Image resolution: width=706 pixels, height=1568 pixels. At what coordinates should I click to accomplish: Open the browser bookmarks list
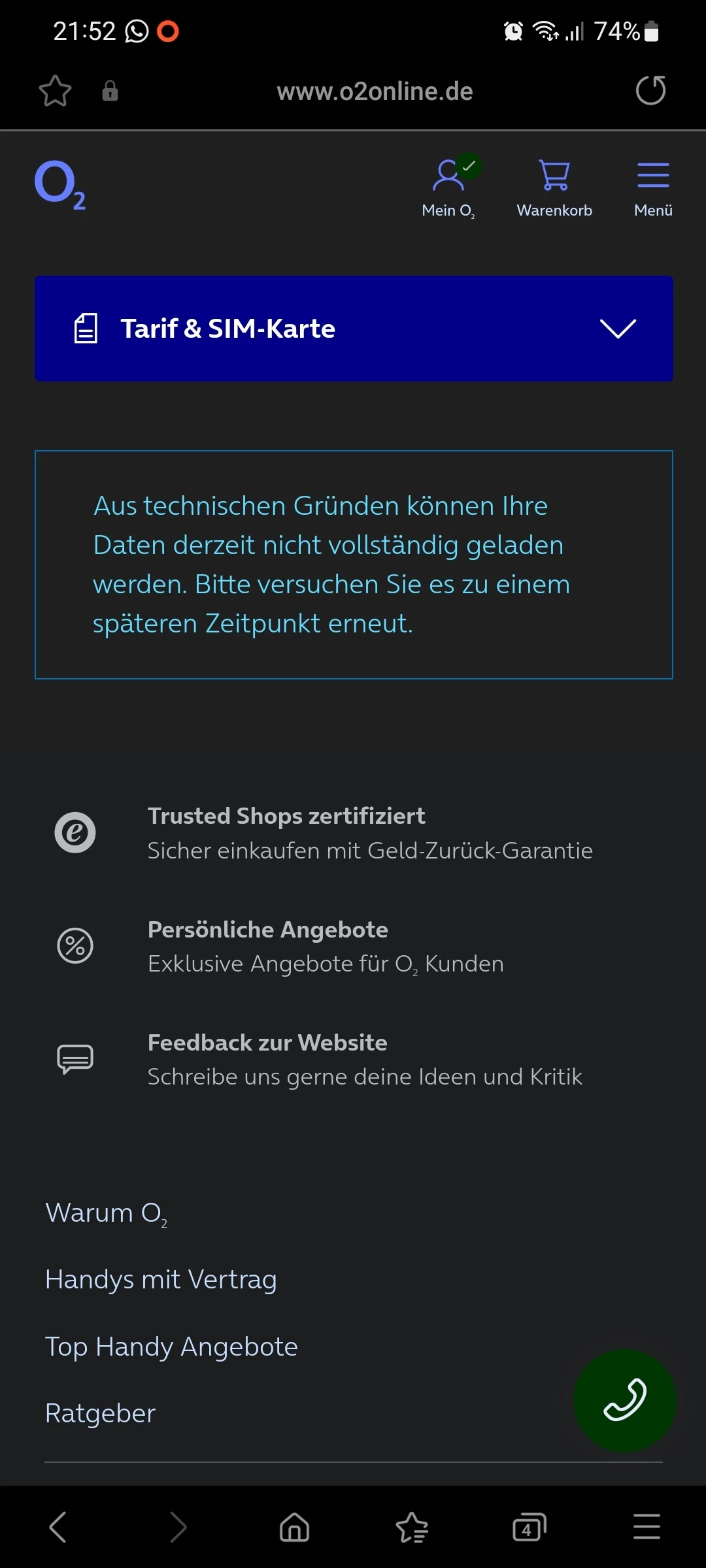point(412,1527)
